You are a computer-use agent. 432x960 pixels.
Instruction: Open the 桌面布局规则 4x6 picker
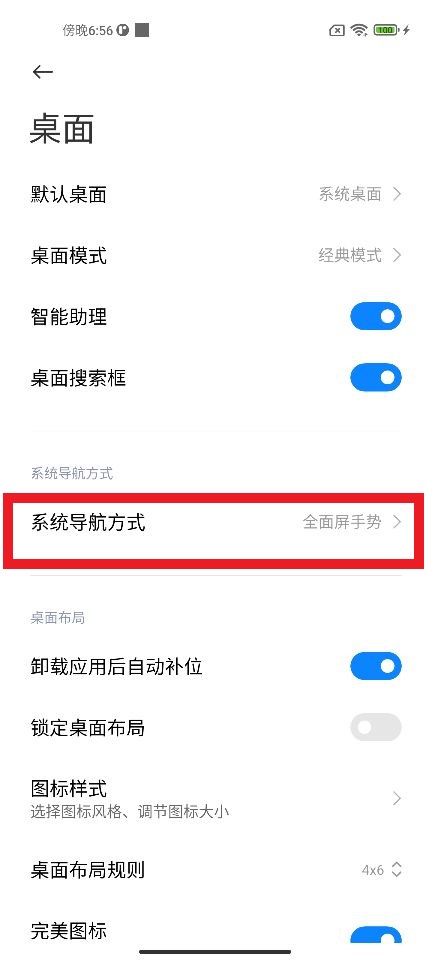[x=216, y=869]
